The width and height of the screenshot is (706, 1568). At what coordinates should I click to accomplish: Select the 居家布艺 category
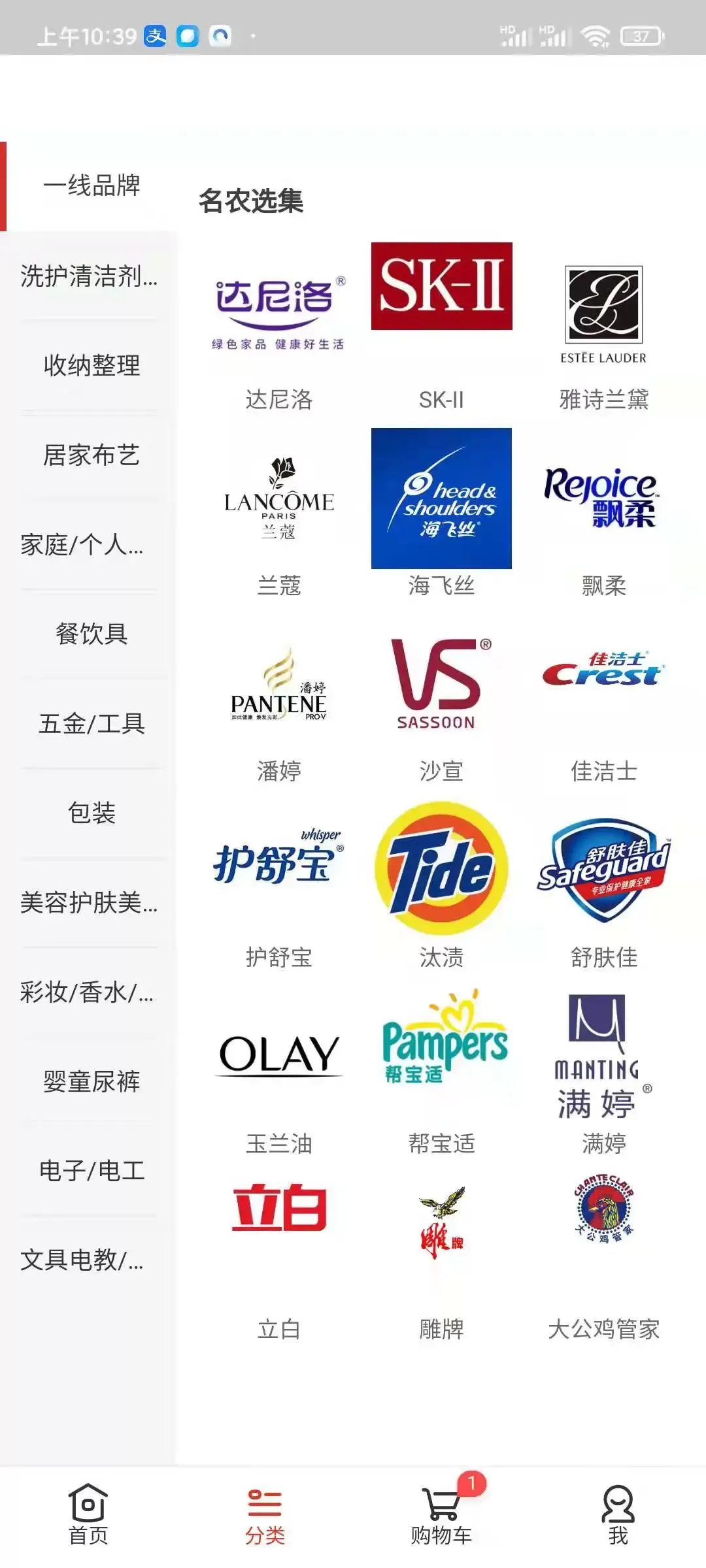[x=92, y=455]
